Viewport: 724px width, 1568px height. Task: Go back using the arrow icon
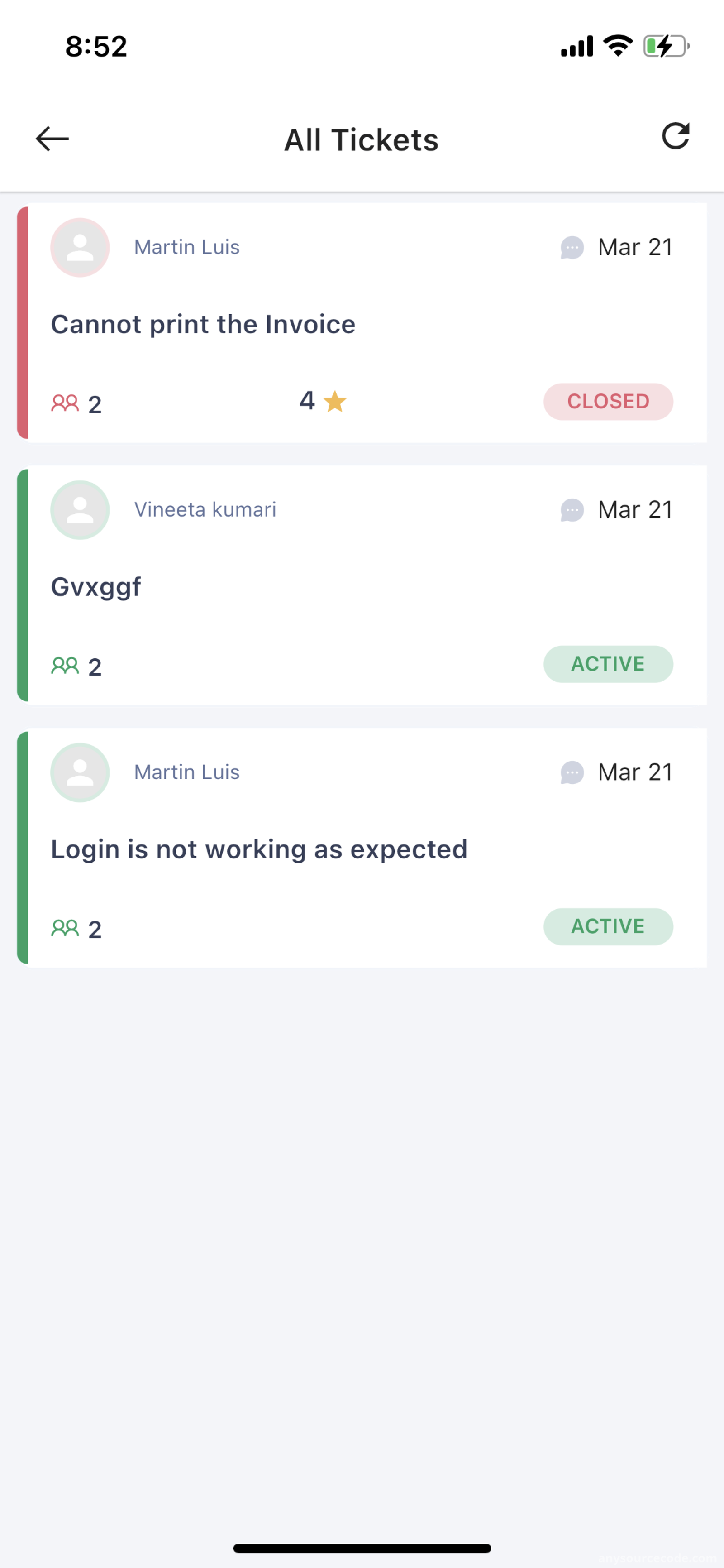click(x=52, y=139)
